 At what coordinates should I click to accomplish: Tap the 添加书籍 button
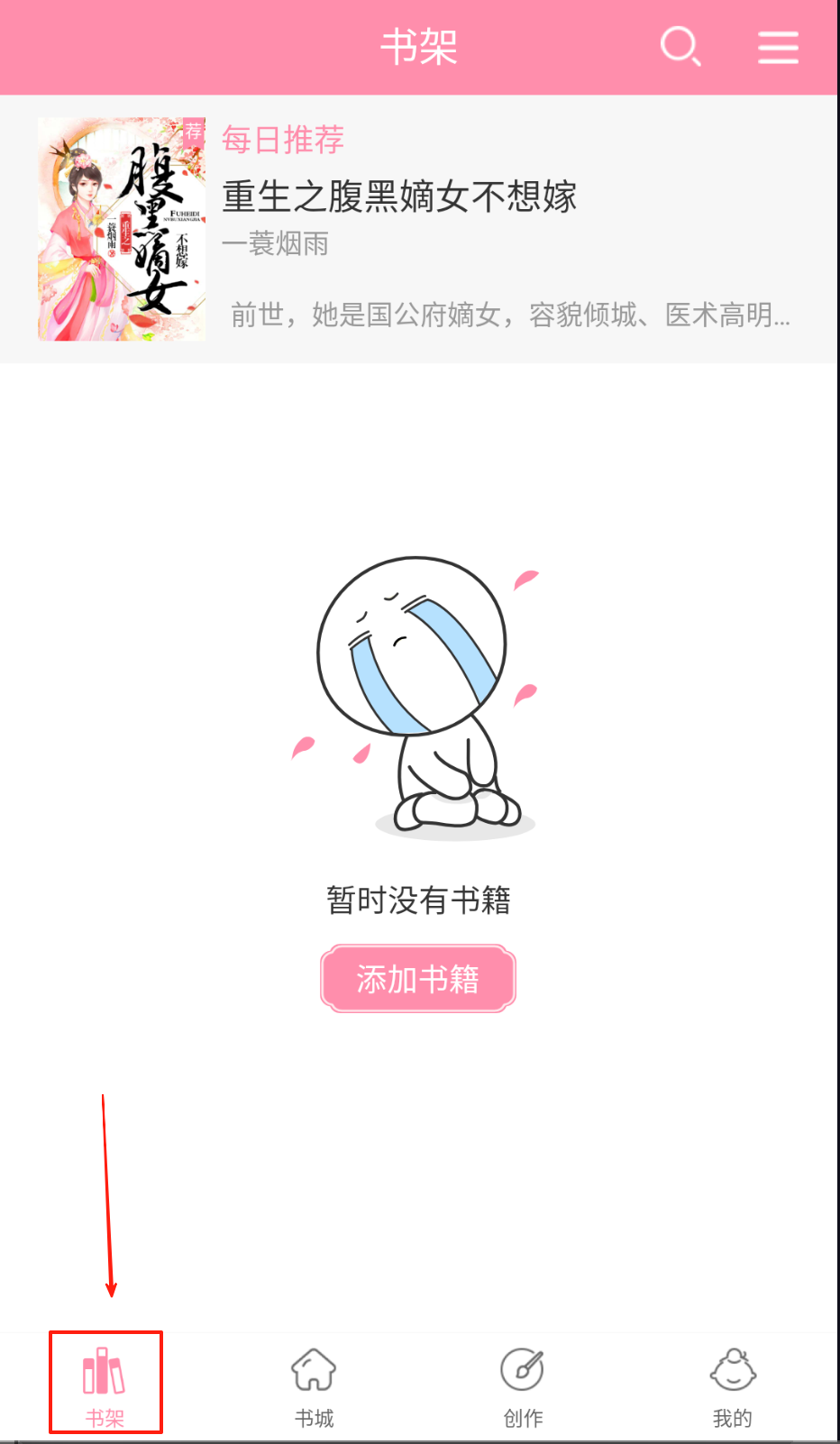click(x=418, y=979)
